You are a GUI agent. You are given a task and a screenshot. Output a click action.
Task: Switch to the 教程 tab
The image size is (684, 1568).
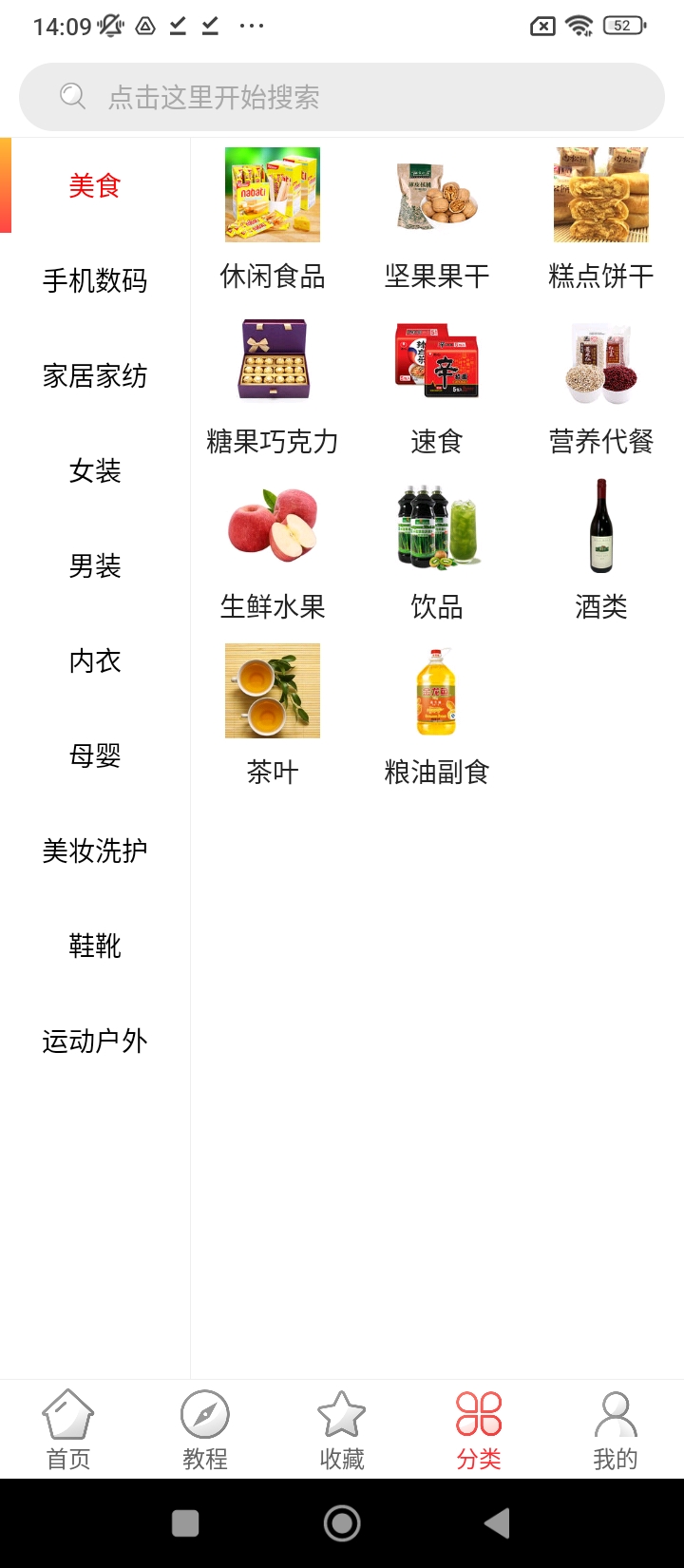205,1430
